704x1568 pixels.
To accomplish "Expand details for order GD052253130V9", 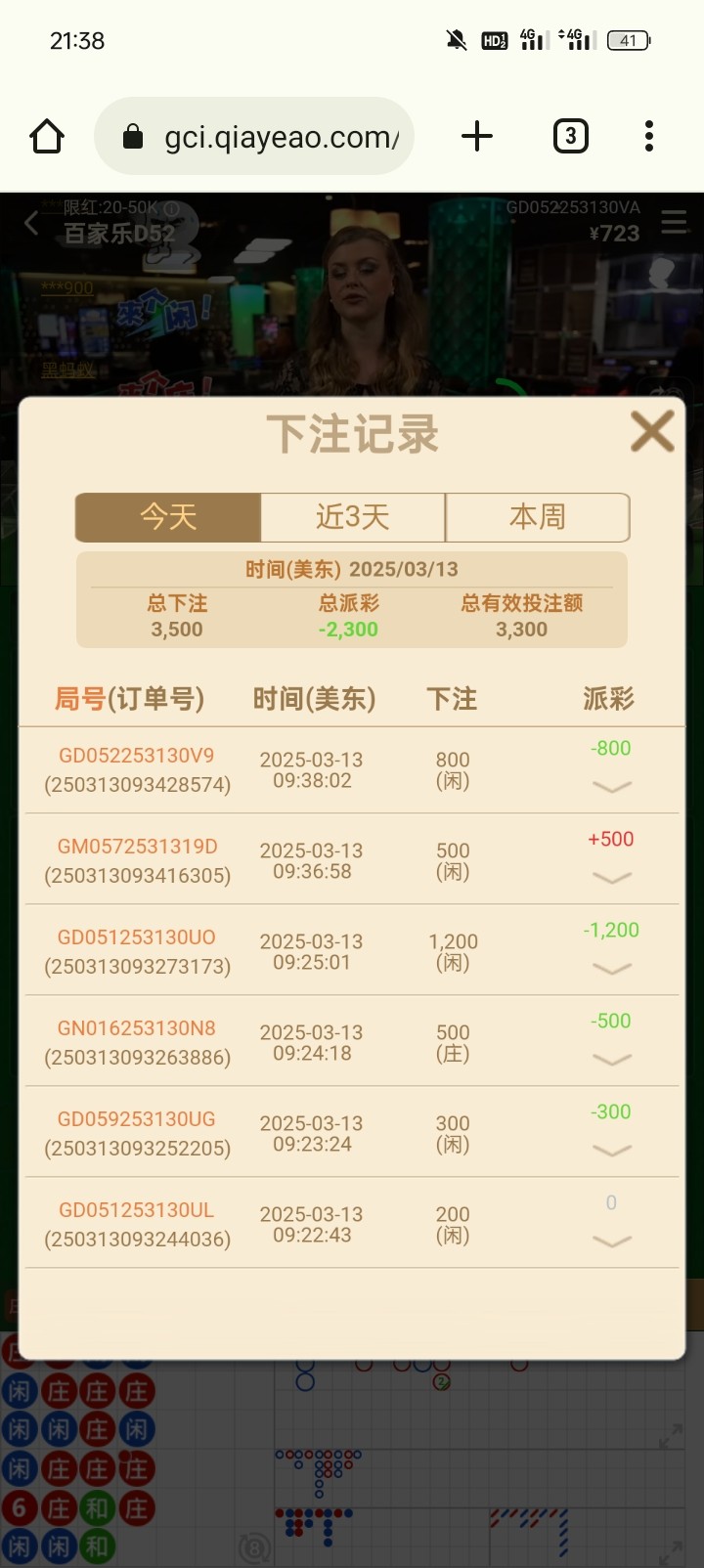I will [612, 787].
